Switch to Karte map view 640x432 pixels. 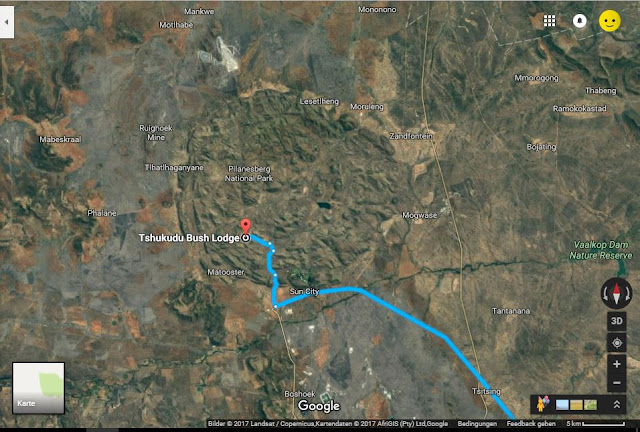pos(39,388)
